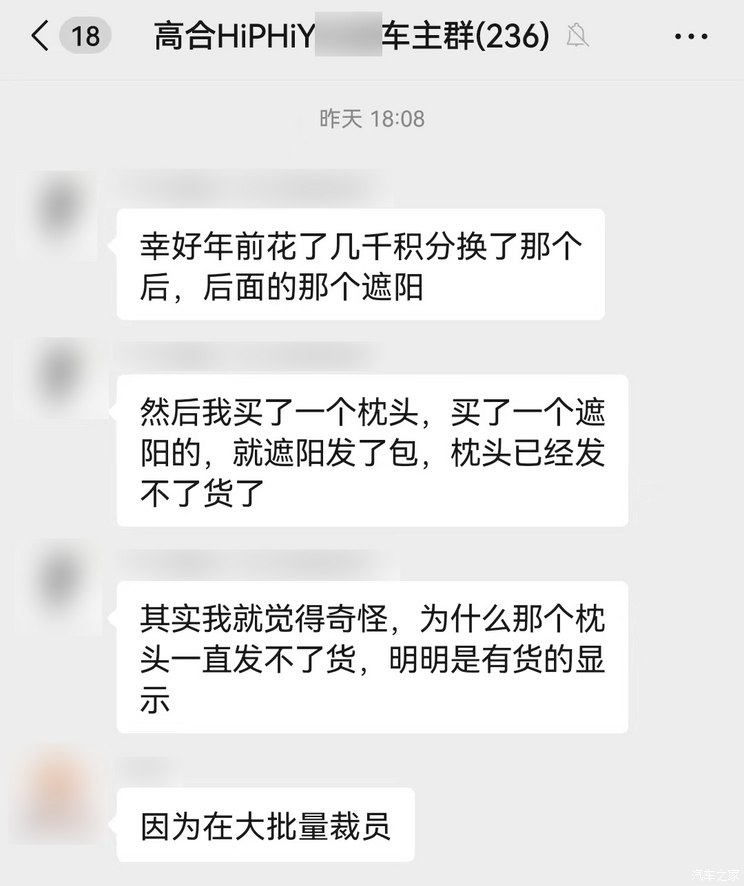Tap the member count (236) in title
The height and width of the screenshot is (886, 744).
(512, 35)
